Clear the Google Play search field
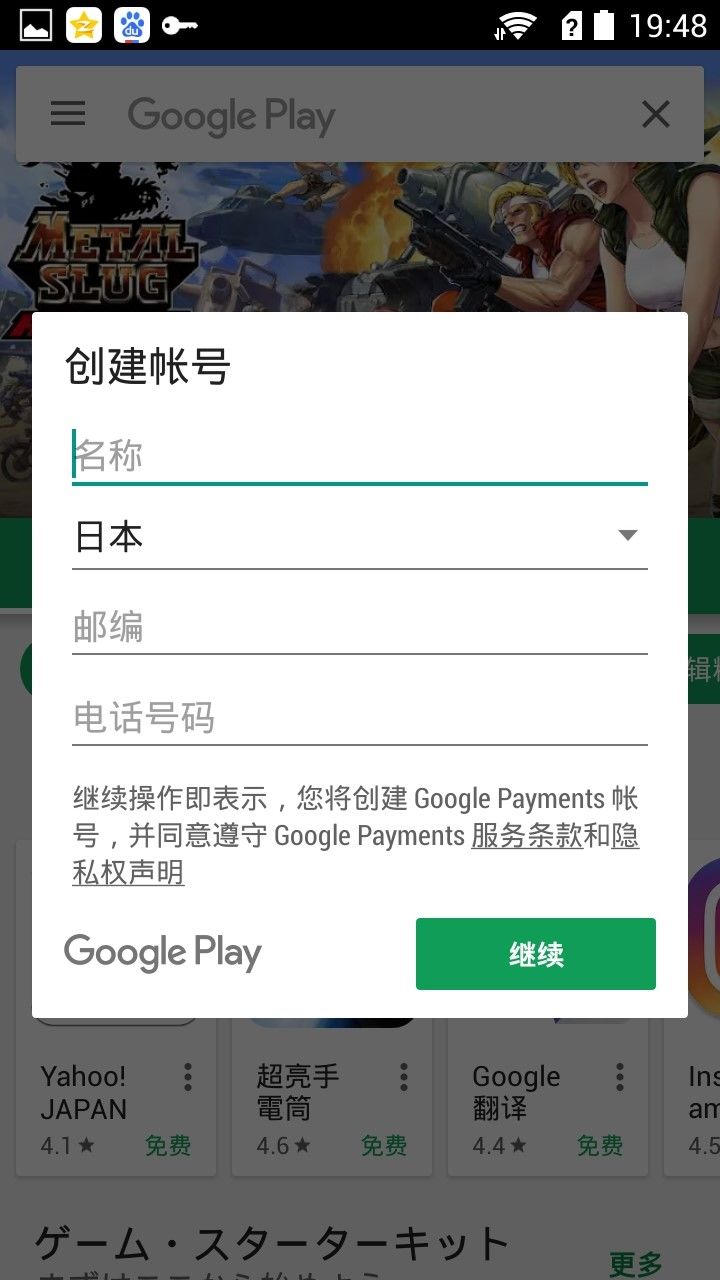The width and height of the screenshot is (720, 1280). point(655,114)
